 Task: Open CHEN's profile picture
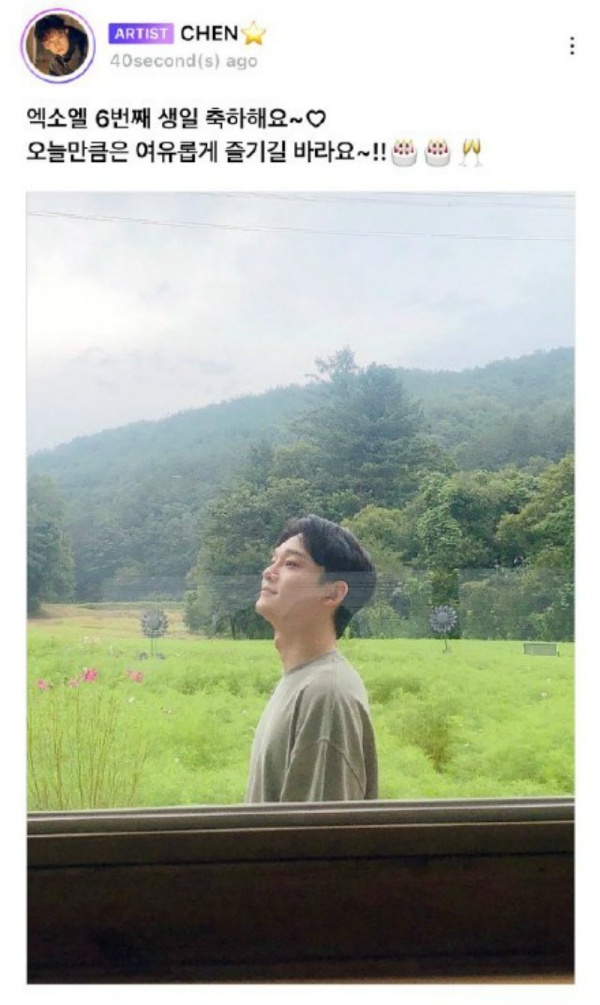(x=57, y=45)
